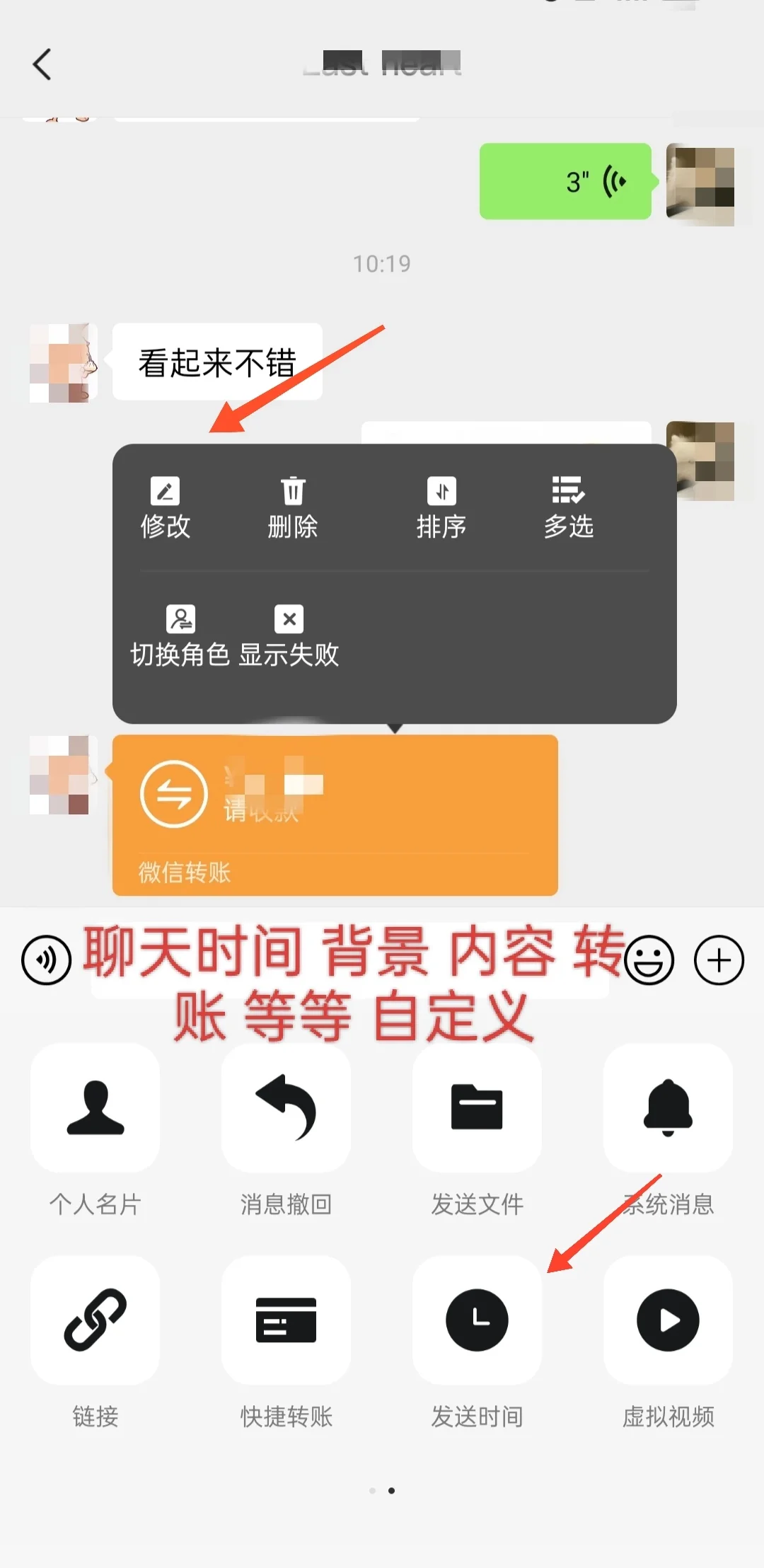This screenshot has width=764, height=1568.
Task: Go back using the top-left arrow
Action: (42, 64)
